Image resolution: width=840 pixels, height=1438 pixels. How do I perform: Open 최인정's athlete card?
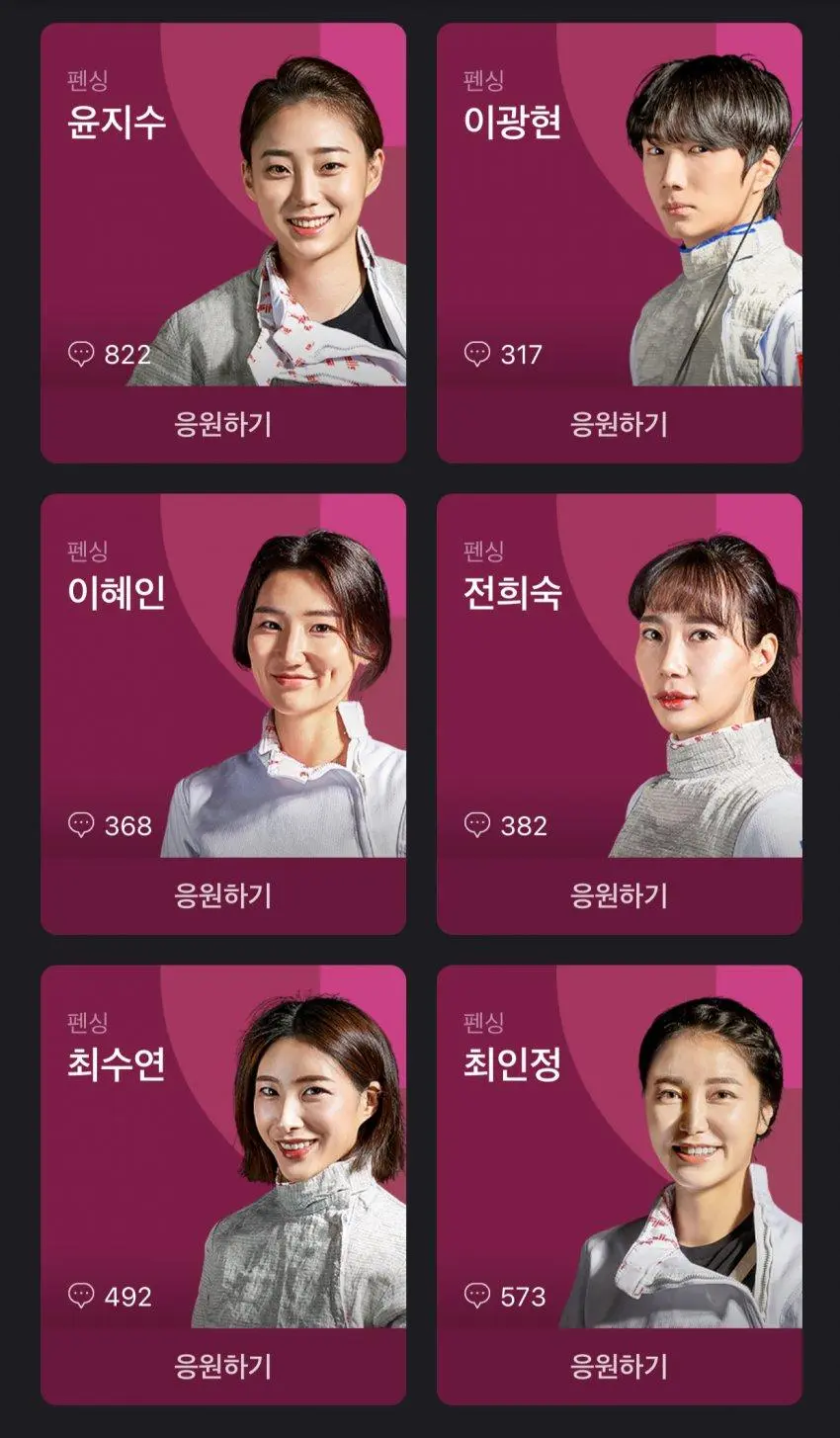pyautogui.click(x=619, y=1148)
